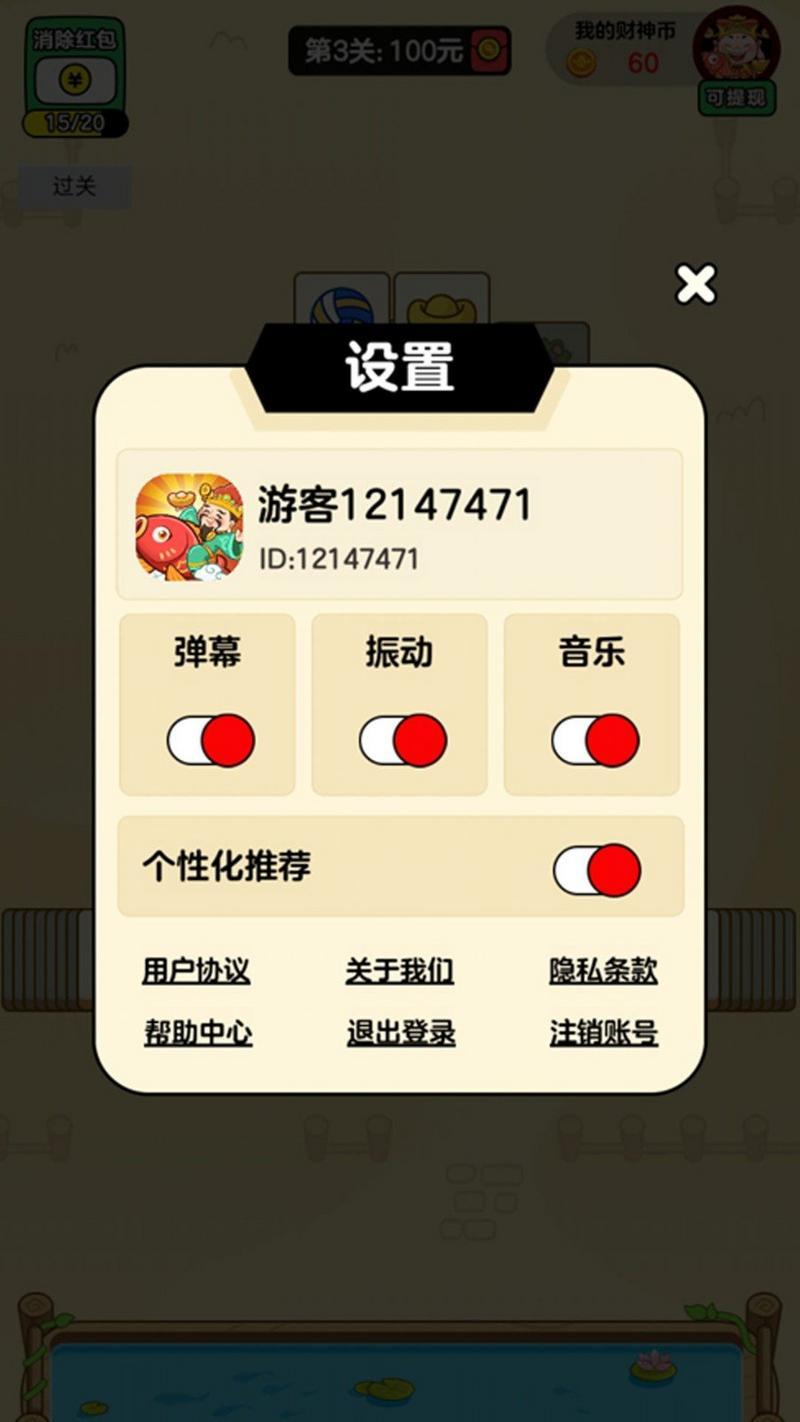
Task: Toggle 个性化推荐 personalized recommendations
Action: 597,870
